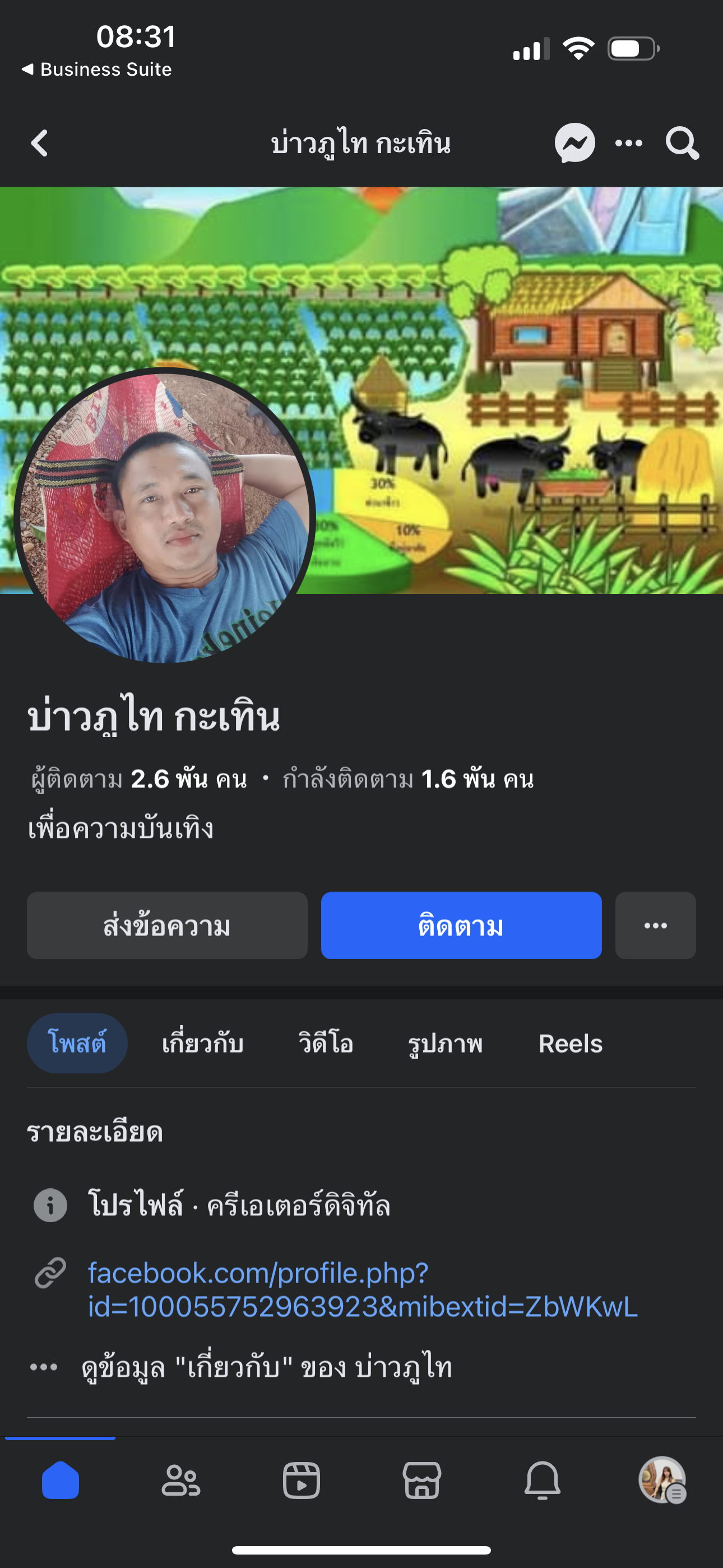The width and height of the screenshot is (723, 1568).
Task: Open the Marketplace tab in bottom bar
Action: tap(421, 1481)
